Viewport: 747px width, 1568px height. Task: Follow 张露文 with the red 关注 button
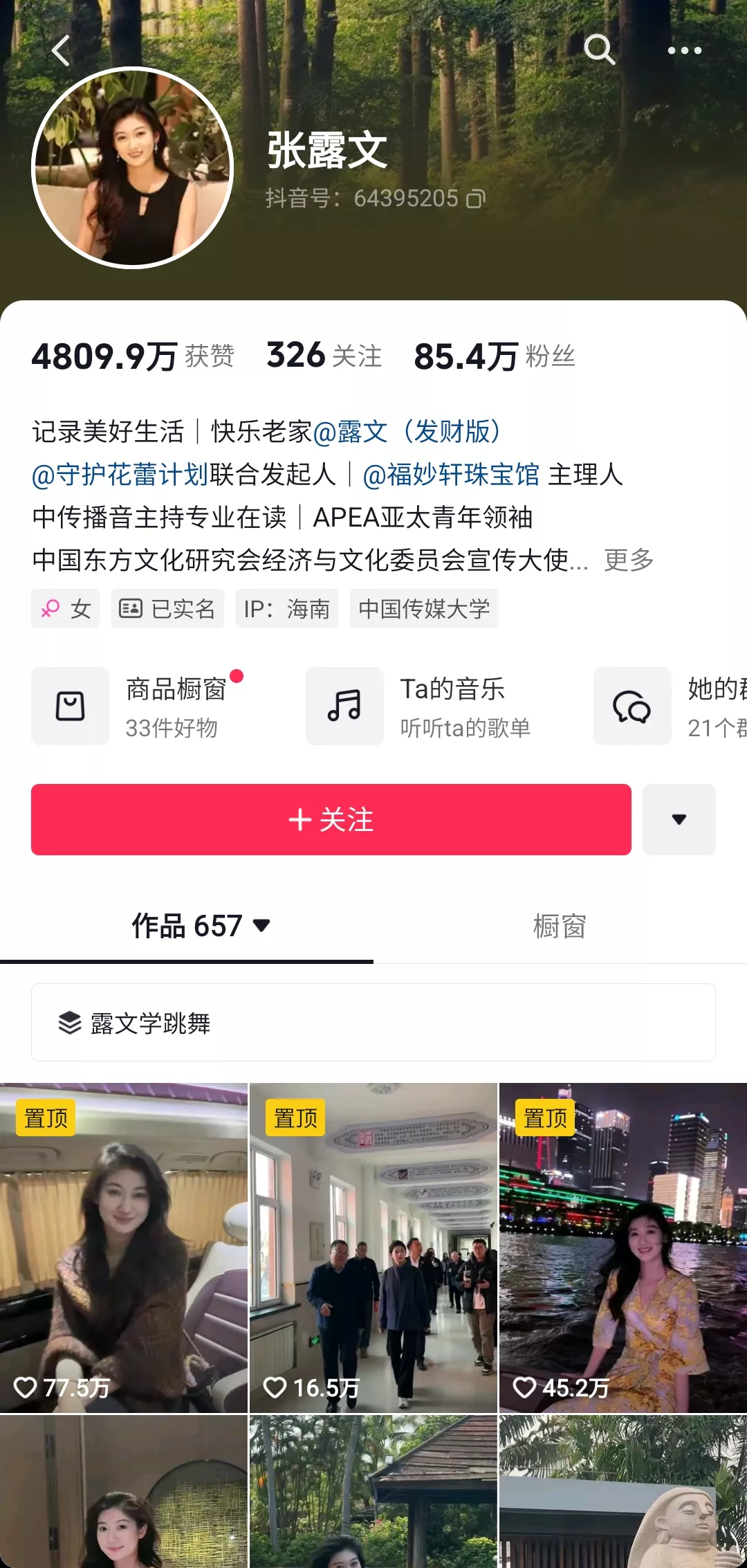click(x=331, y=819)
